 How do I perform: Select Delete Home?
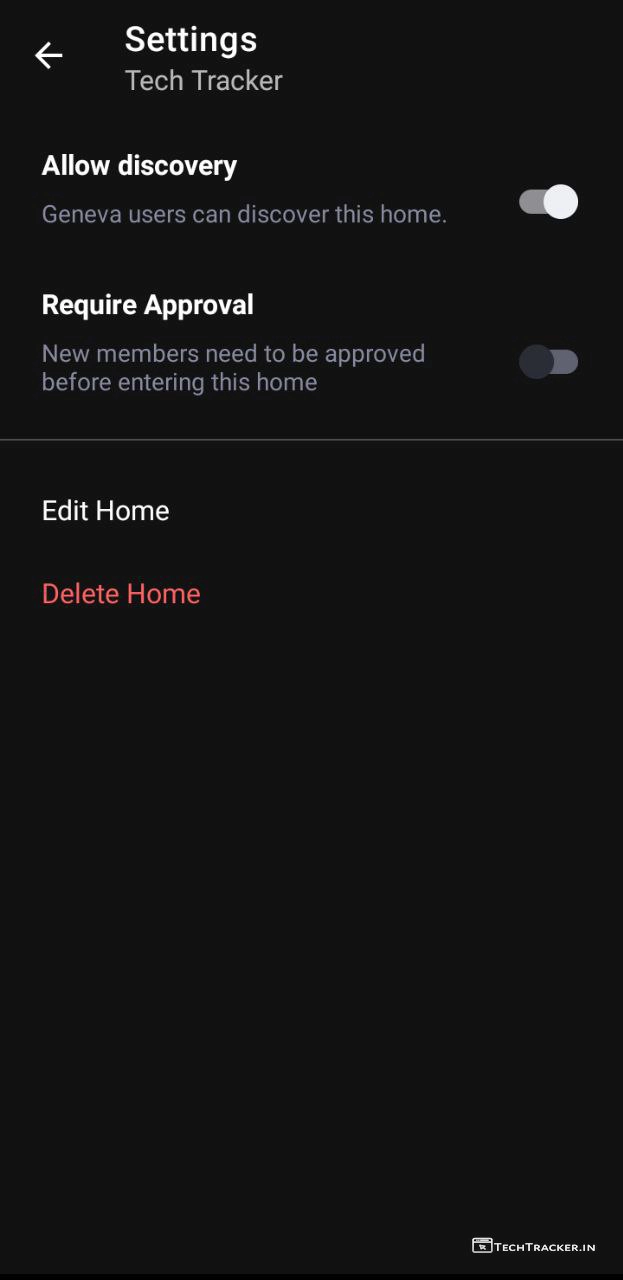[x=121, y=594]
